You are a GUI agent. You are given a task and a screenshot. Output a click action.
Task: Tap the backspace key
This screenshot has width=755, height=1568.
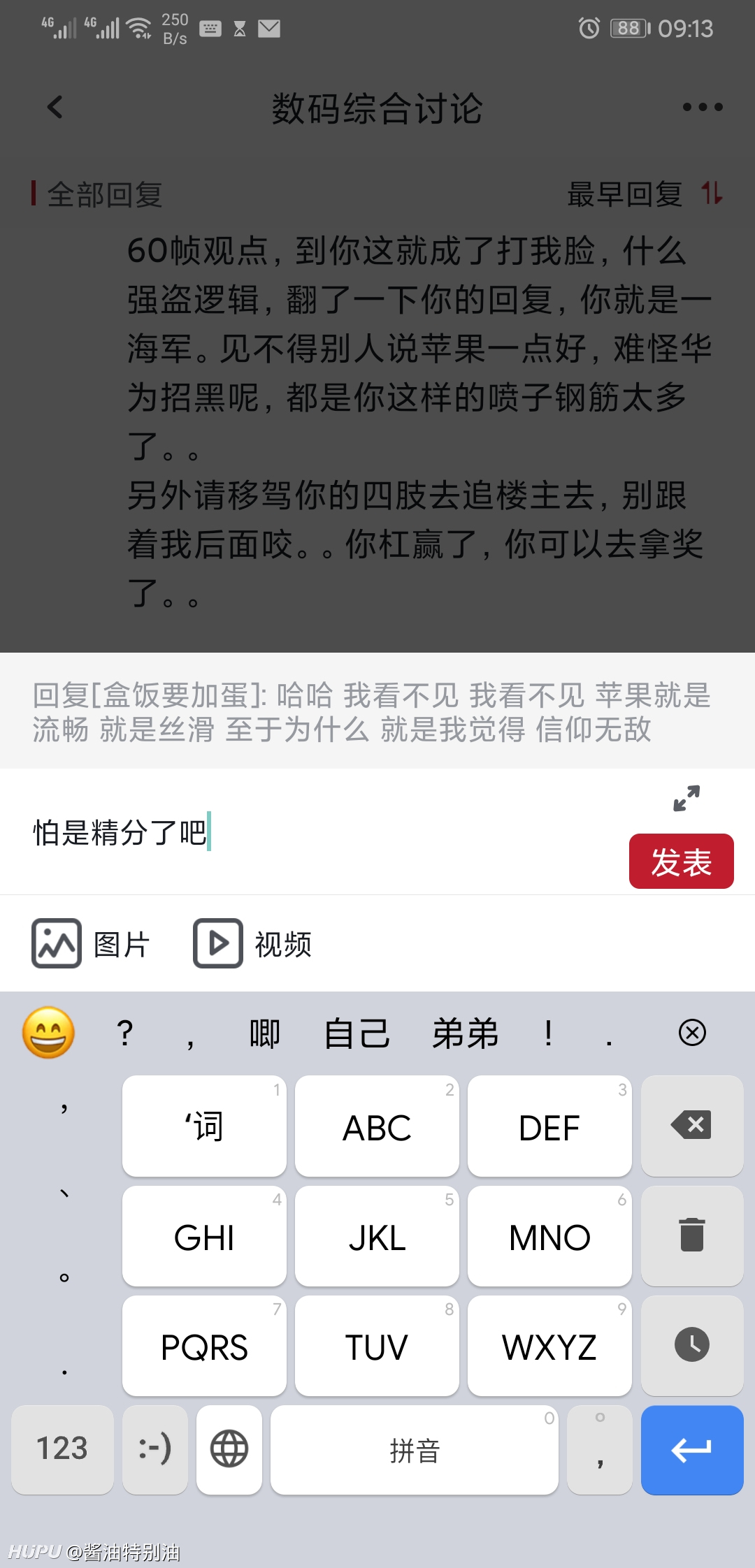[692, 1126]
